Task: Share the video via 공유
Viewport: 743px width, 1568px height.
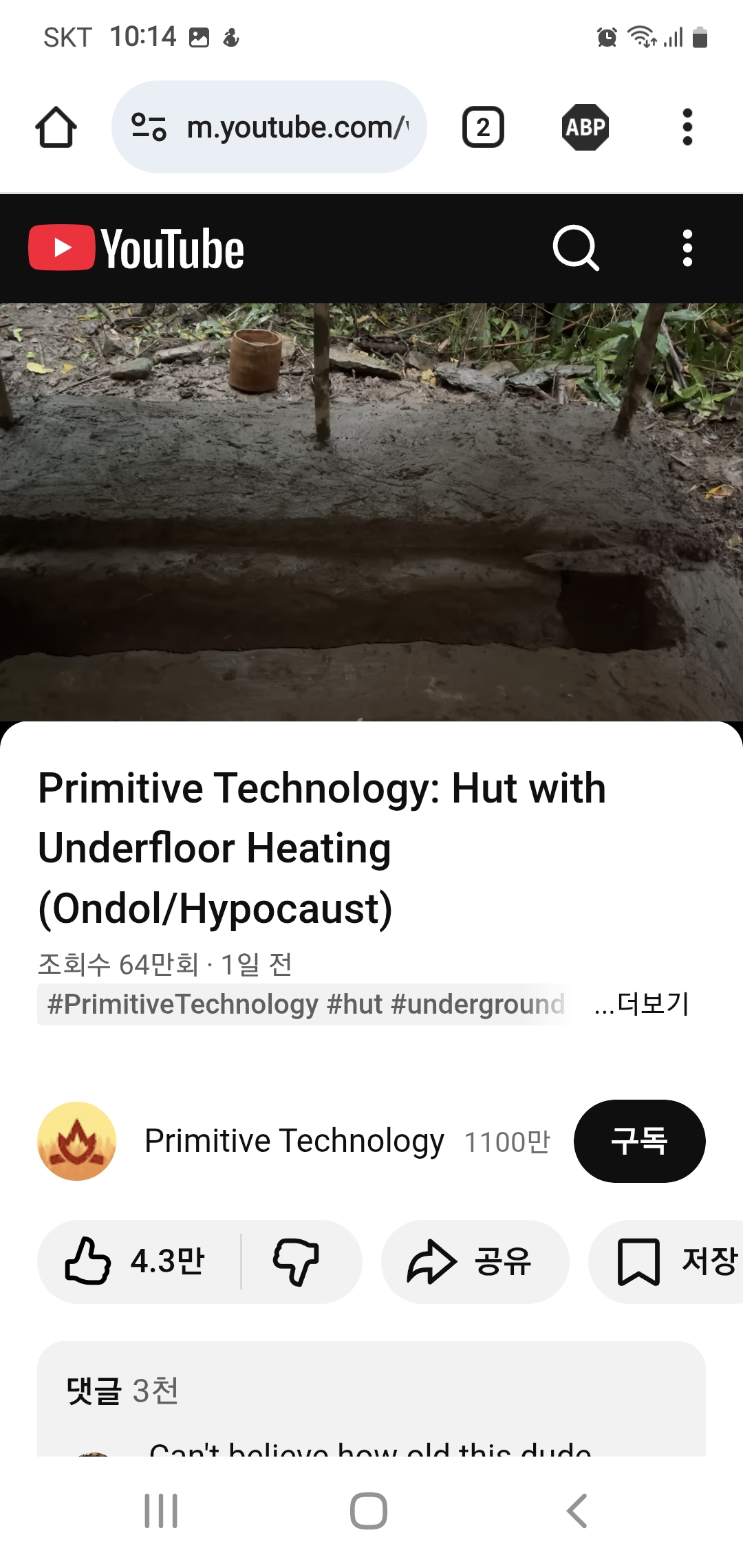Action: coord(475,1262)
